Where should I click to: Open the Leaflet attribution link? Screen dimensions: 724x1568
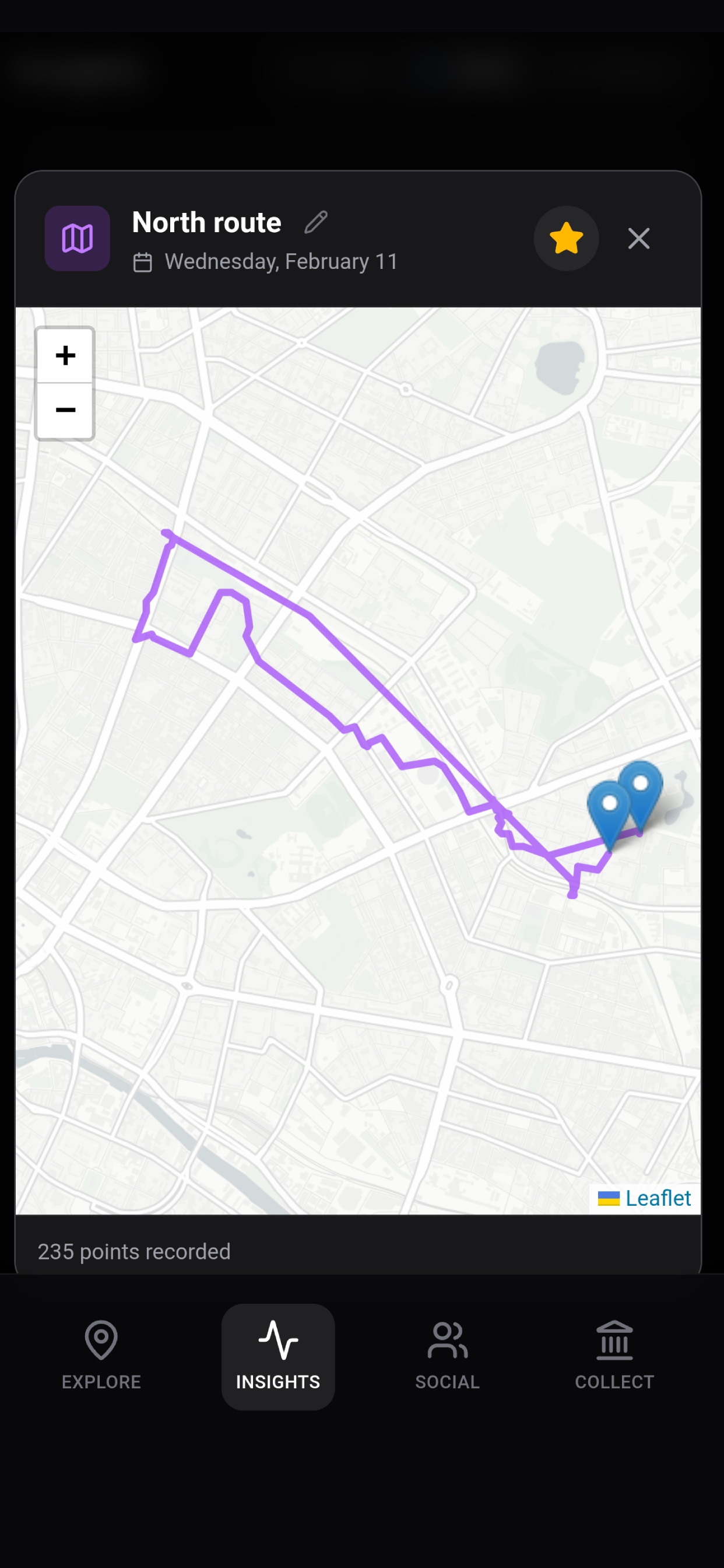655,1198
